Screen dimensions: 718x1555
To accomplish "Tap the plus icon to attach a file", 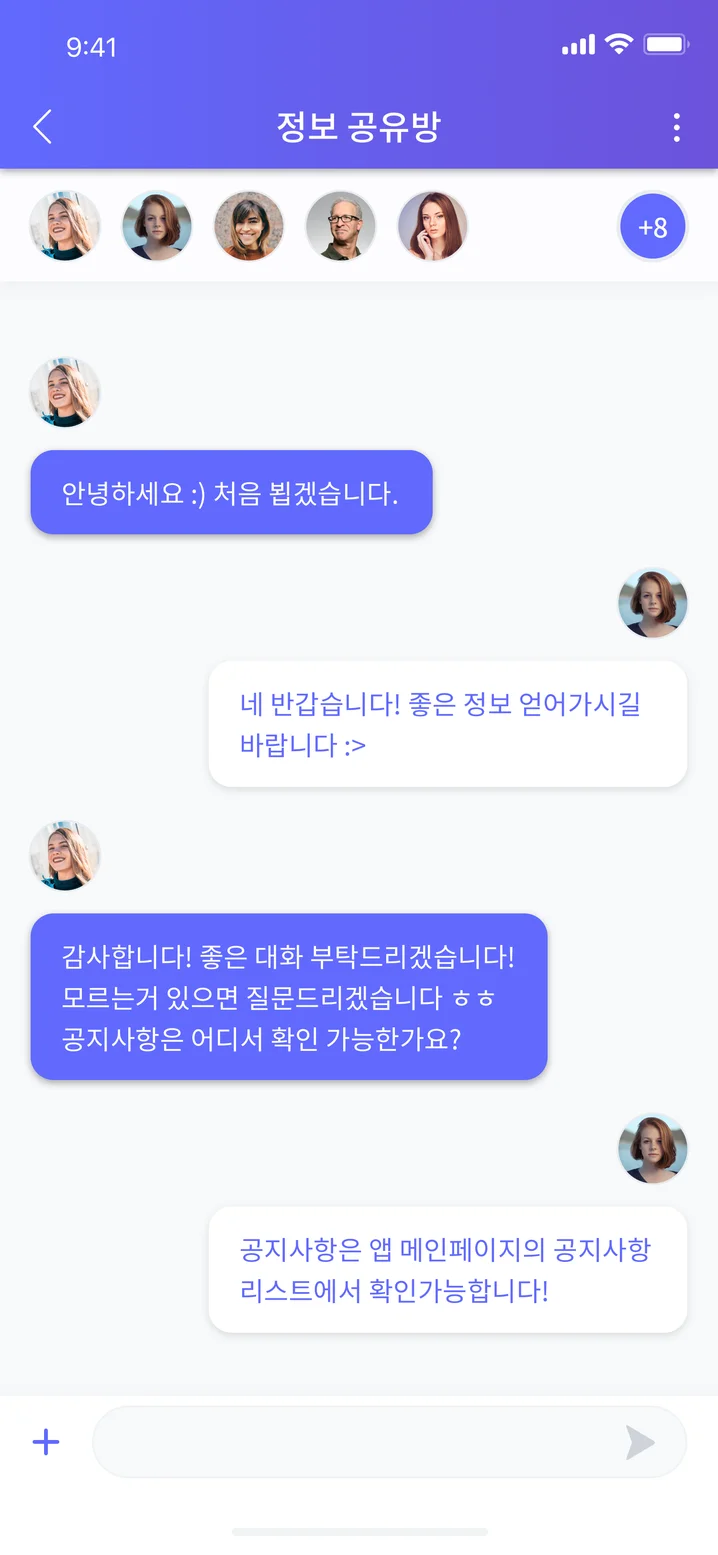I will 46,1441.
